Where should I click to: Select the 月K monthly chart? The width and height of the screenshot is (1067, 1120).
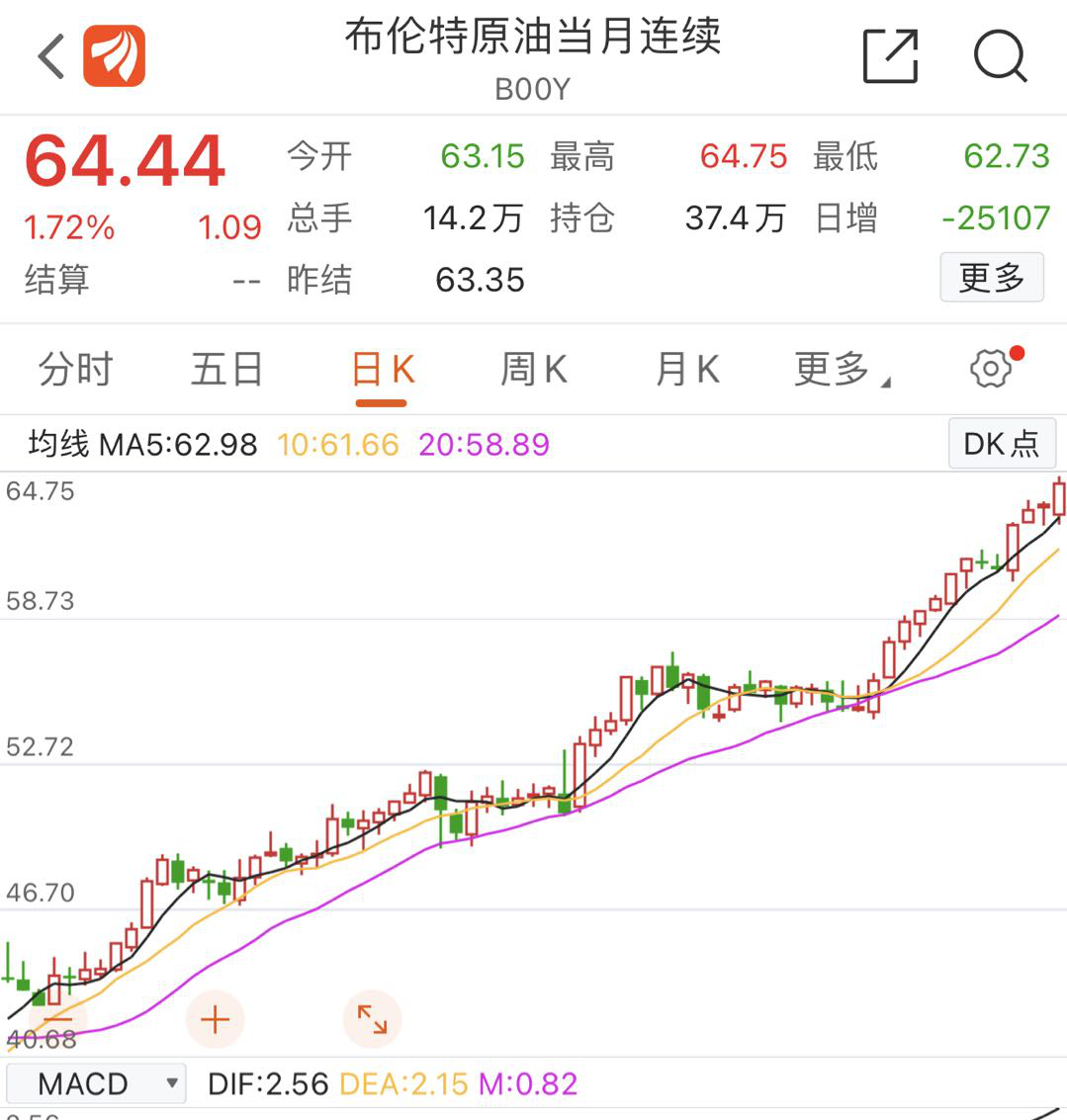click(x=684, y=367)
